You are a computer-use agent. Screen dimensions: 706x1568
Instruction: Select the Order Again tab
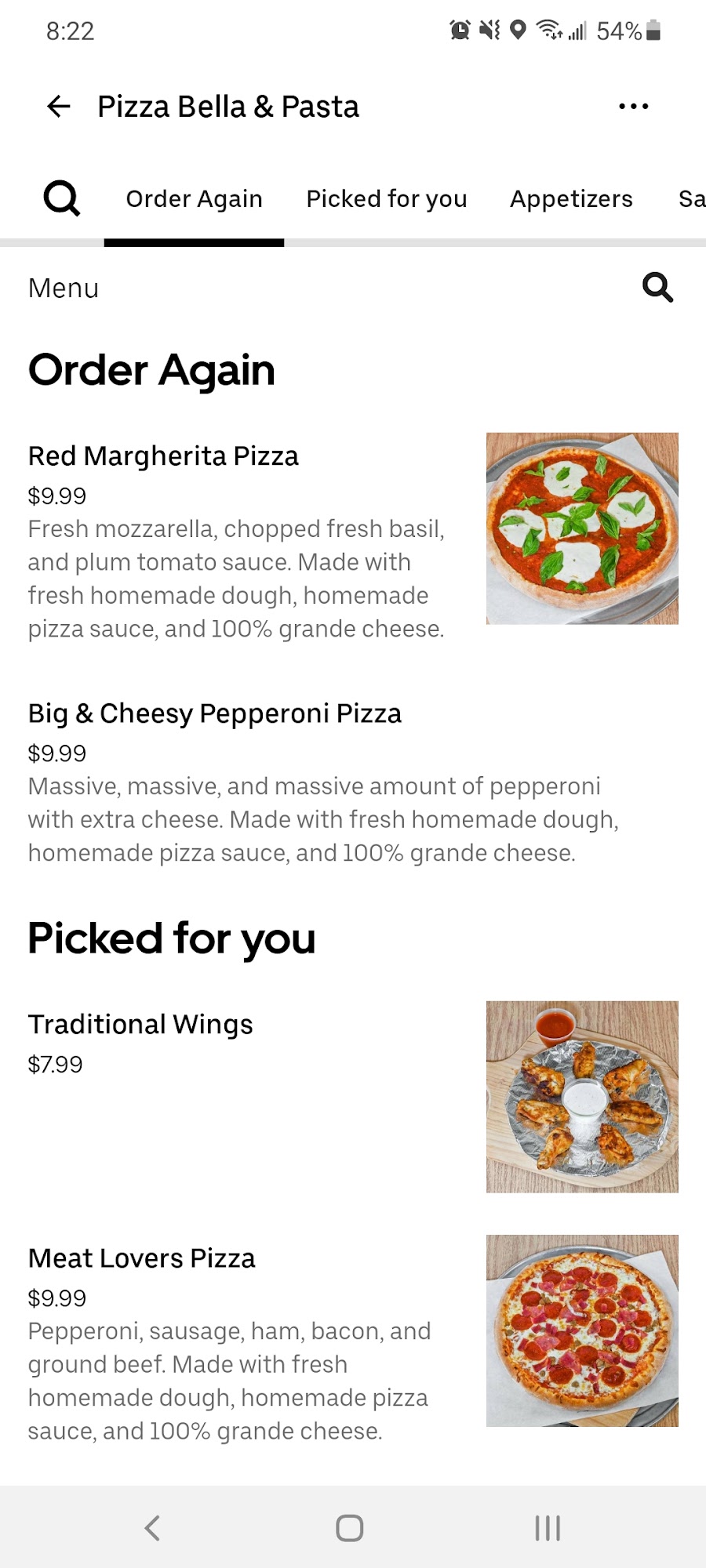tap(194, 199)
